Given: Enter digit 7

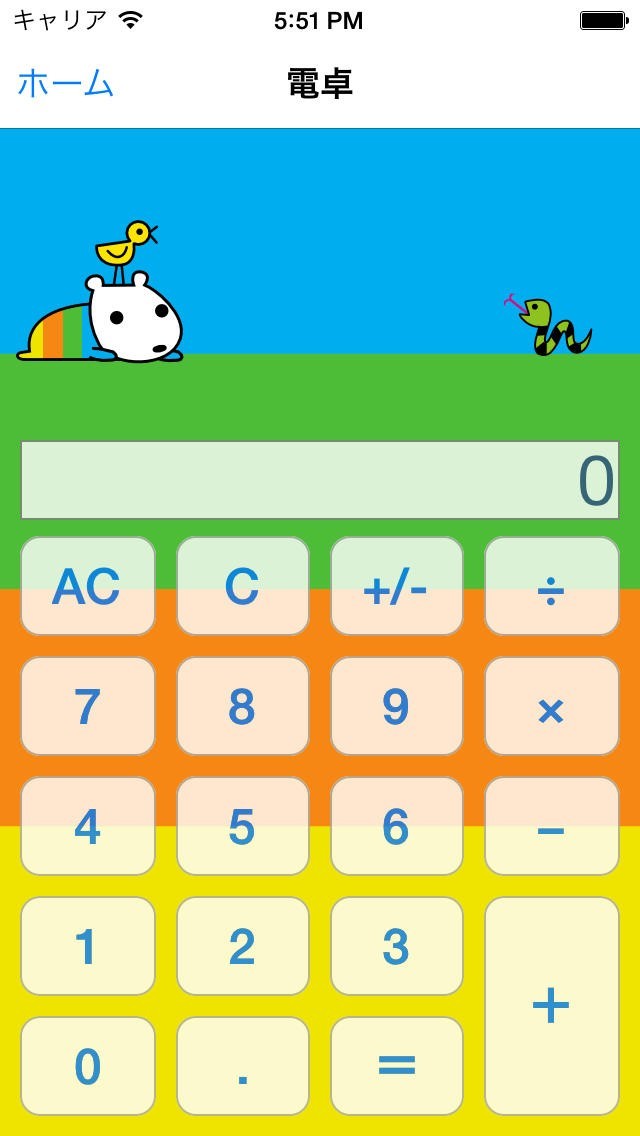Looking at the screenshot, I should (88, 706).
